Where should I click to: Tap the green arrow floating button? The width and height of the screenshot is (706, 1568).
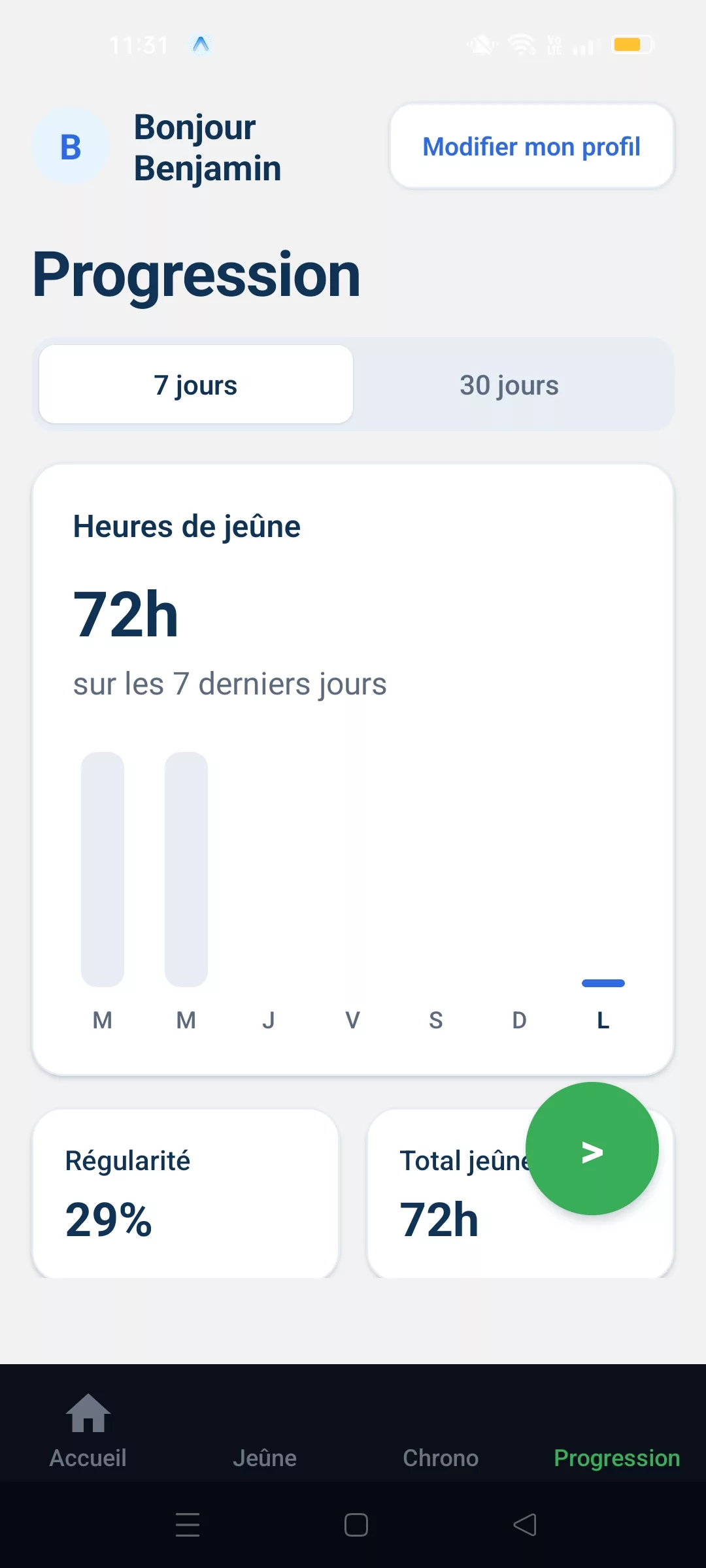tap(592, 1149)
